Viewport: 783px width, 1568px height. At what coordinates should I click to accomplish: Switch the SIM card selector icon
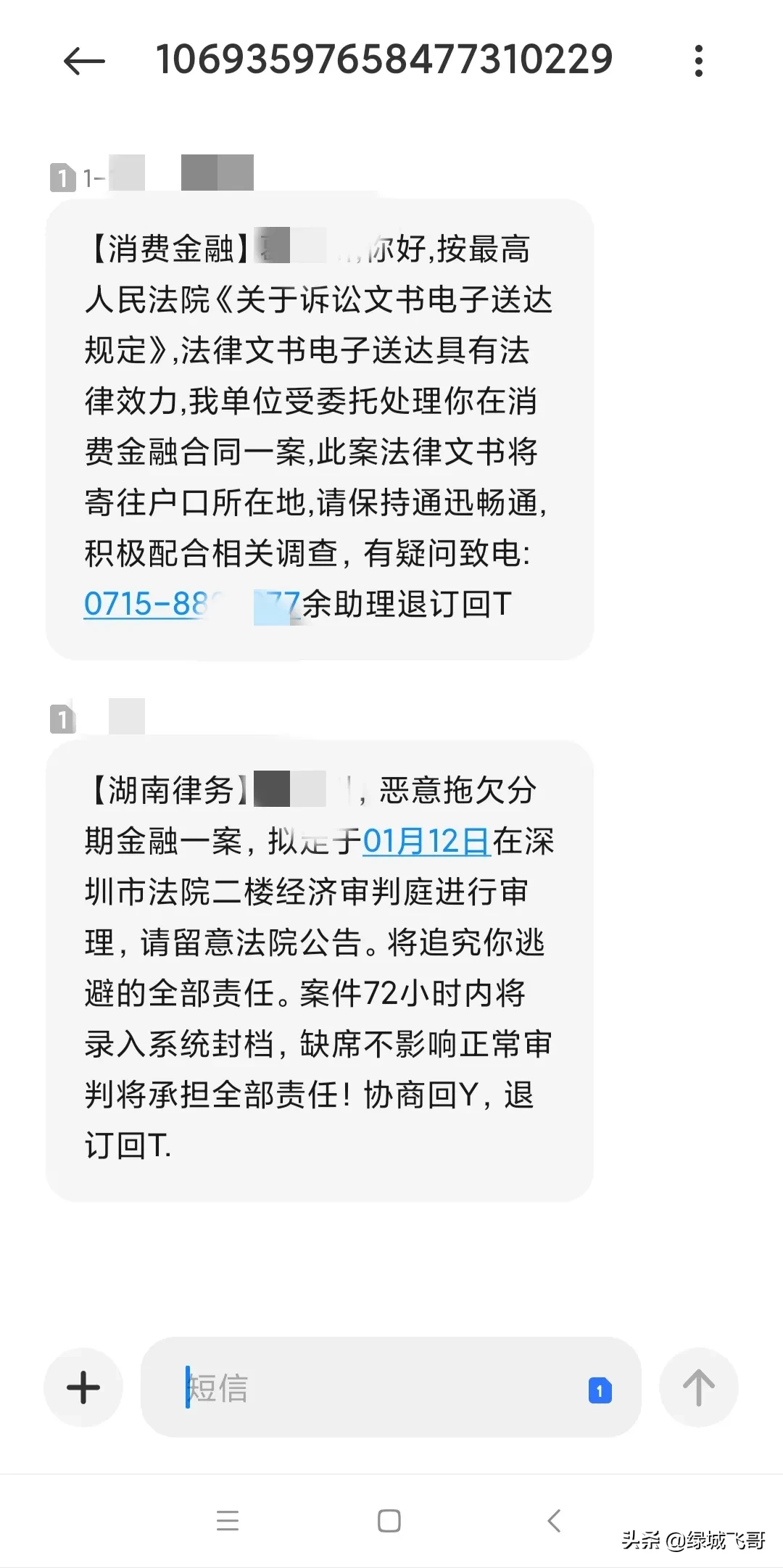[600, 1390]
